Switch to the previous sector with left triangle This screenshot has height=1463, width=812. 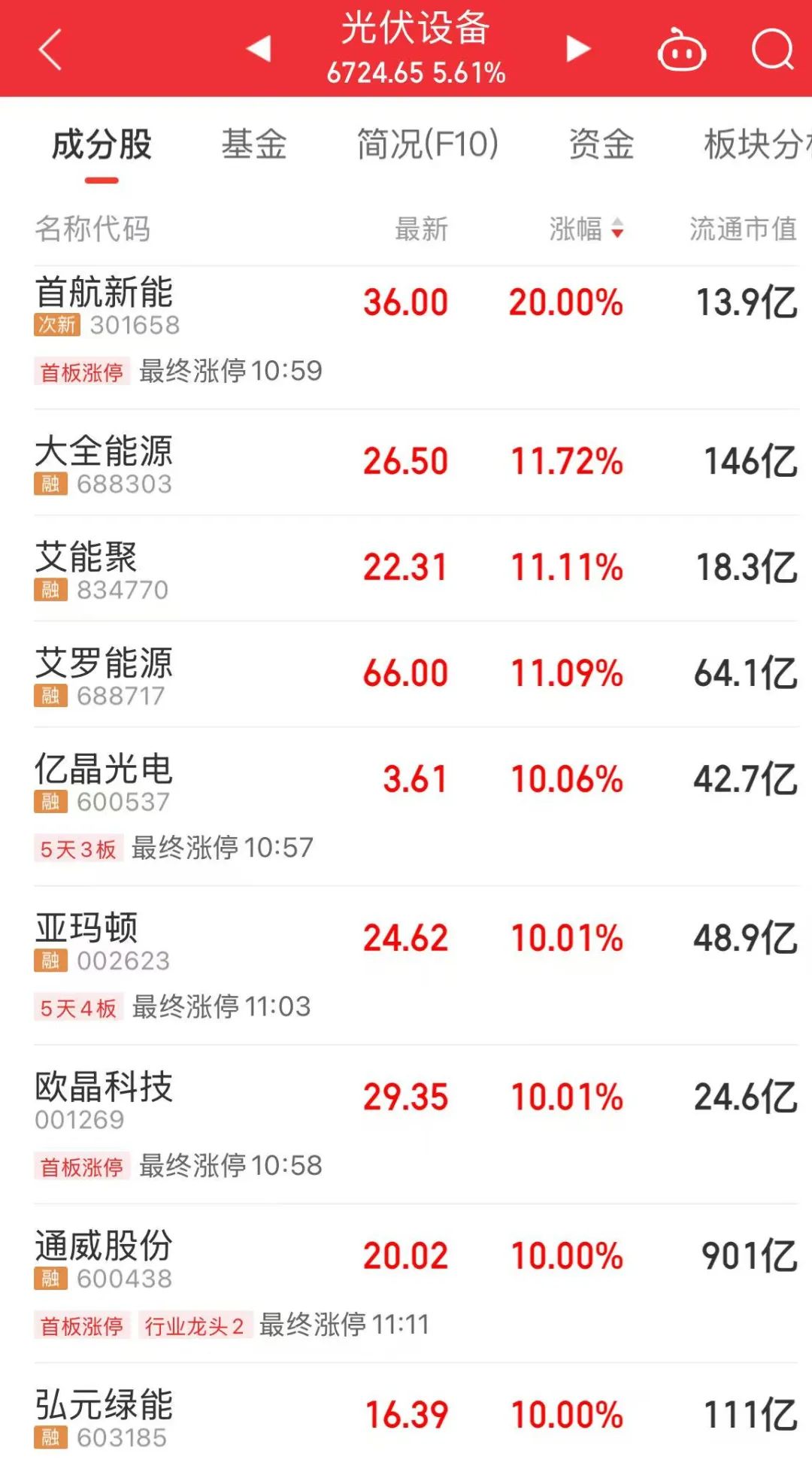[259, 49]
